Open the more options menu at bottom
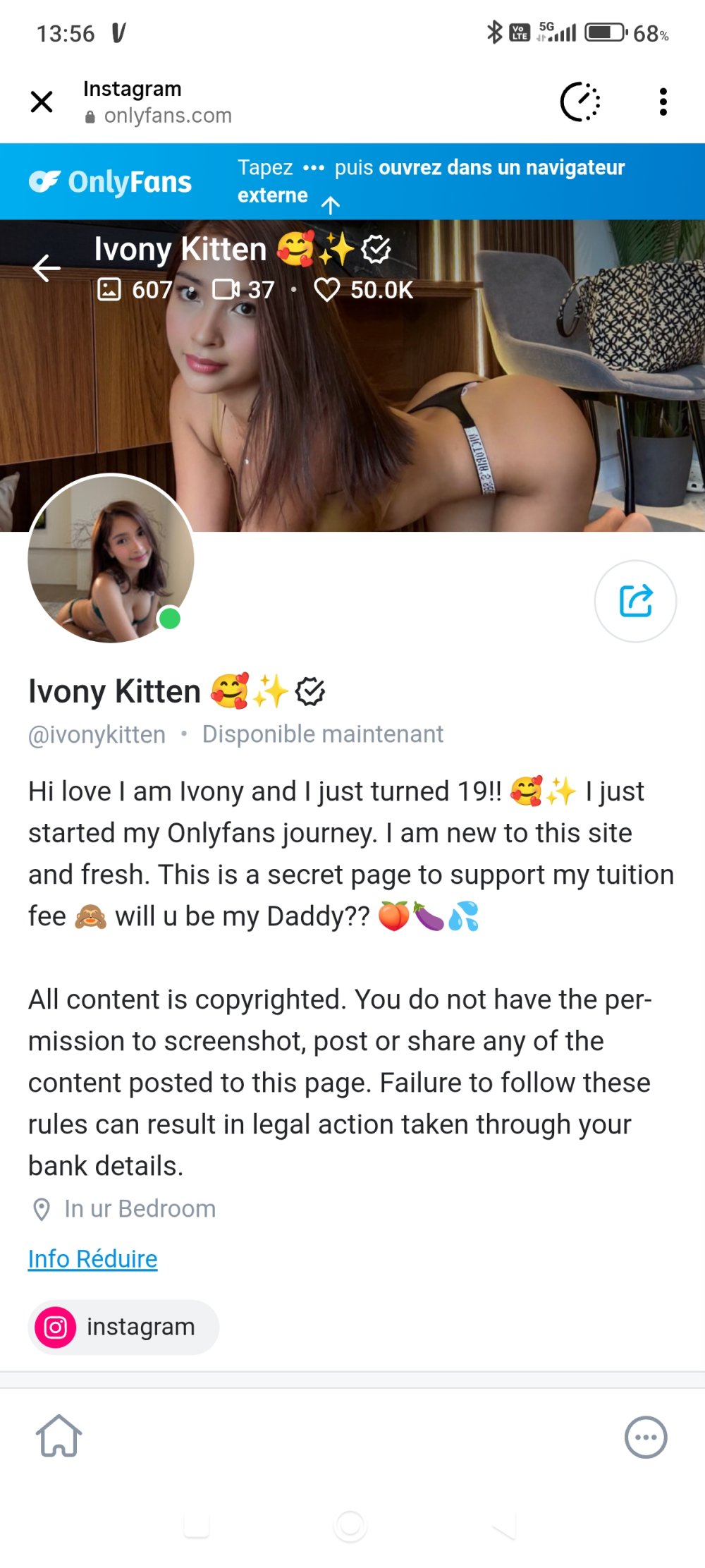Image resolution: width=705 pixels, height=1568 pixels. click(x=645, y=1437)
